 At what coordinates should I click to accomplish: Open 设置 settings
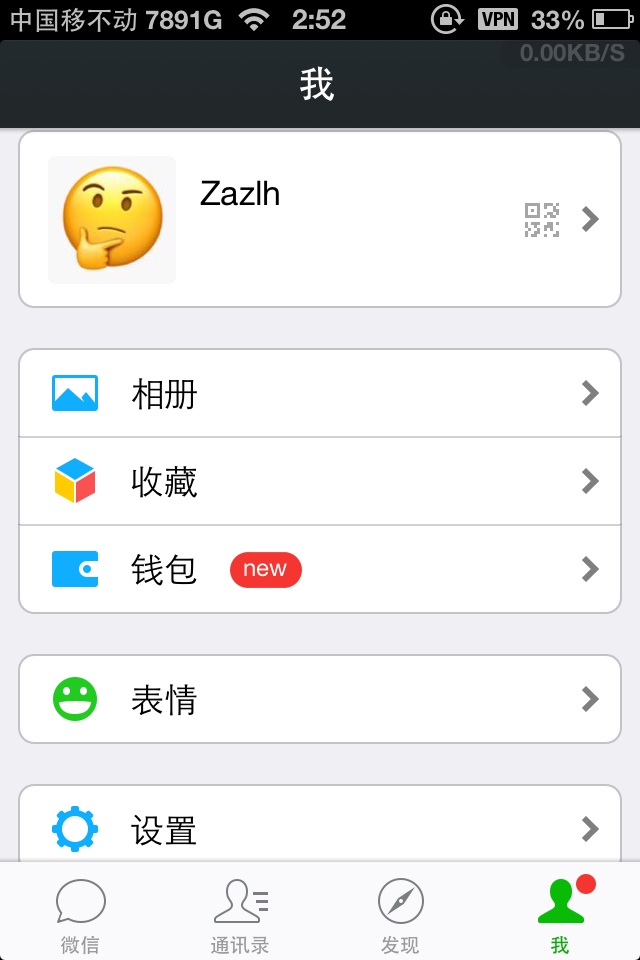pos(320,828)
